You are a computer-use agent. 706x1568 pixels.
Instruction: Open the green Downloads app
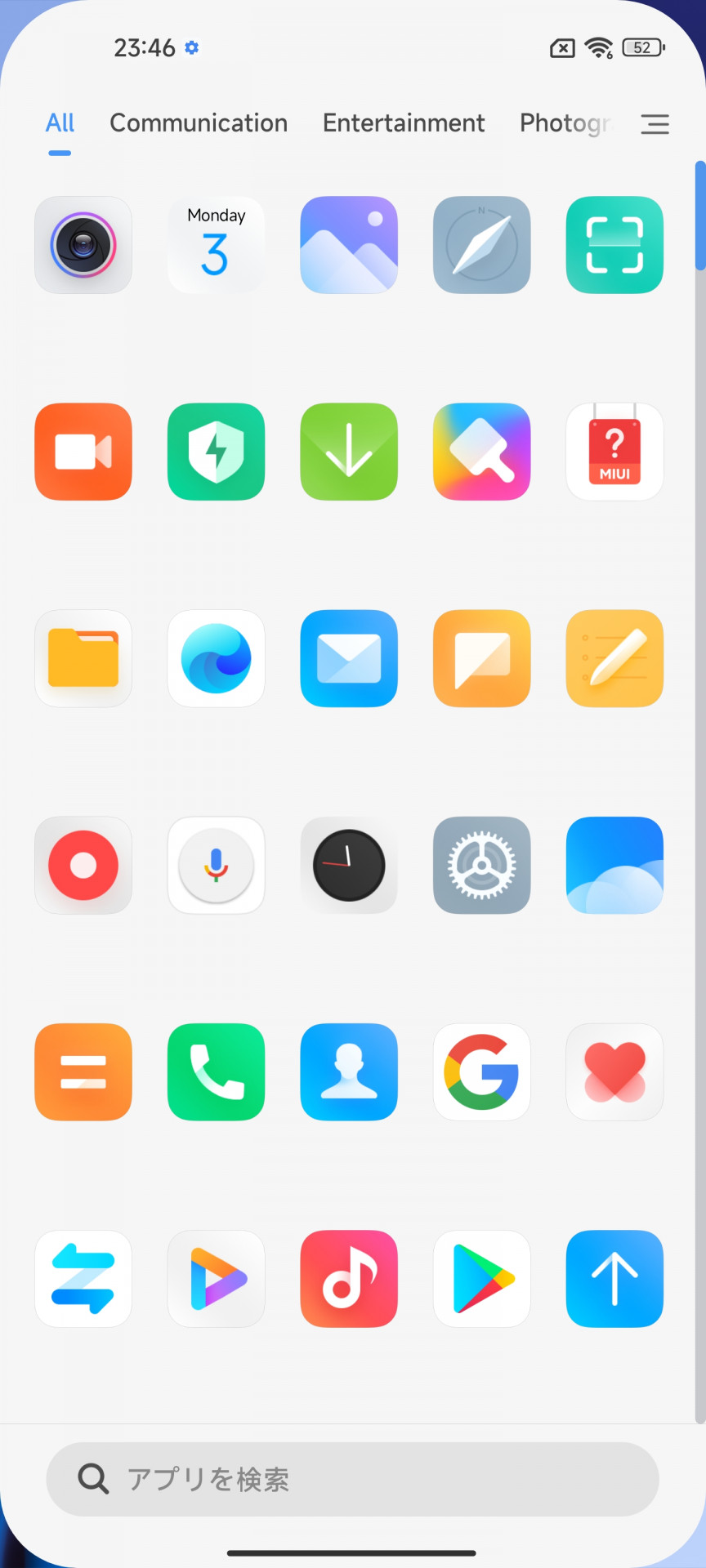pyautogui.click(x=349, y=452)
